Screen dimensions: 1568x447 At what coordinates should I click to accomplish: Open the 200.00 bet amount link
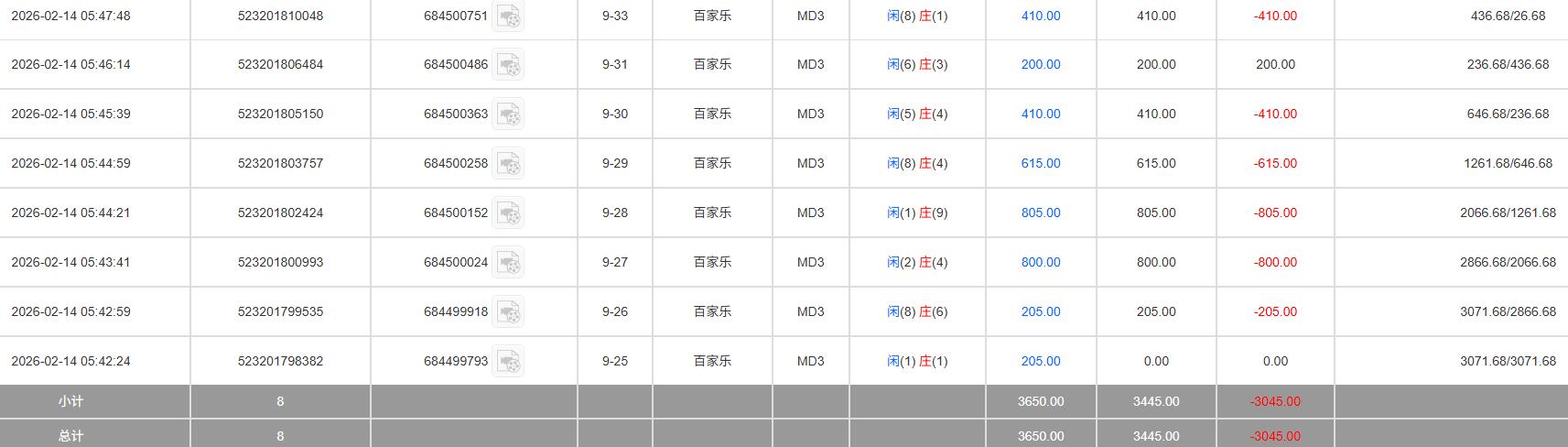(x=1041, y=65)
